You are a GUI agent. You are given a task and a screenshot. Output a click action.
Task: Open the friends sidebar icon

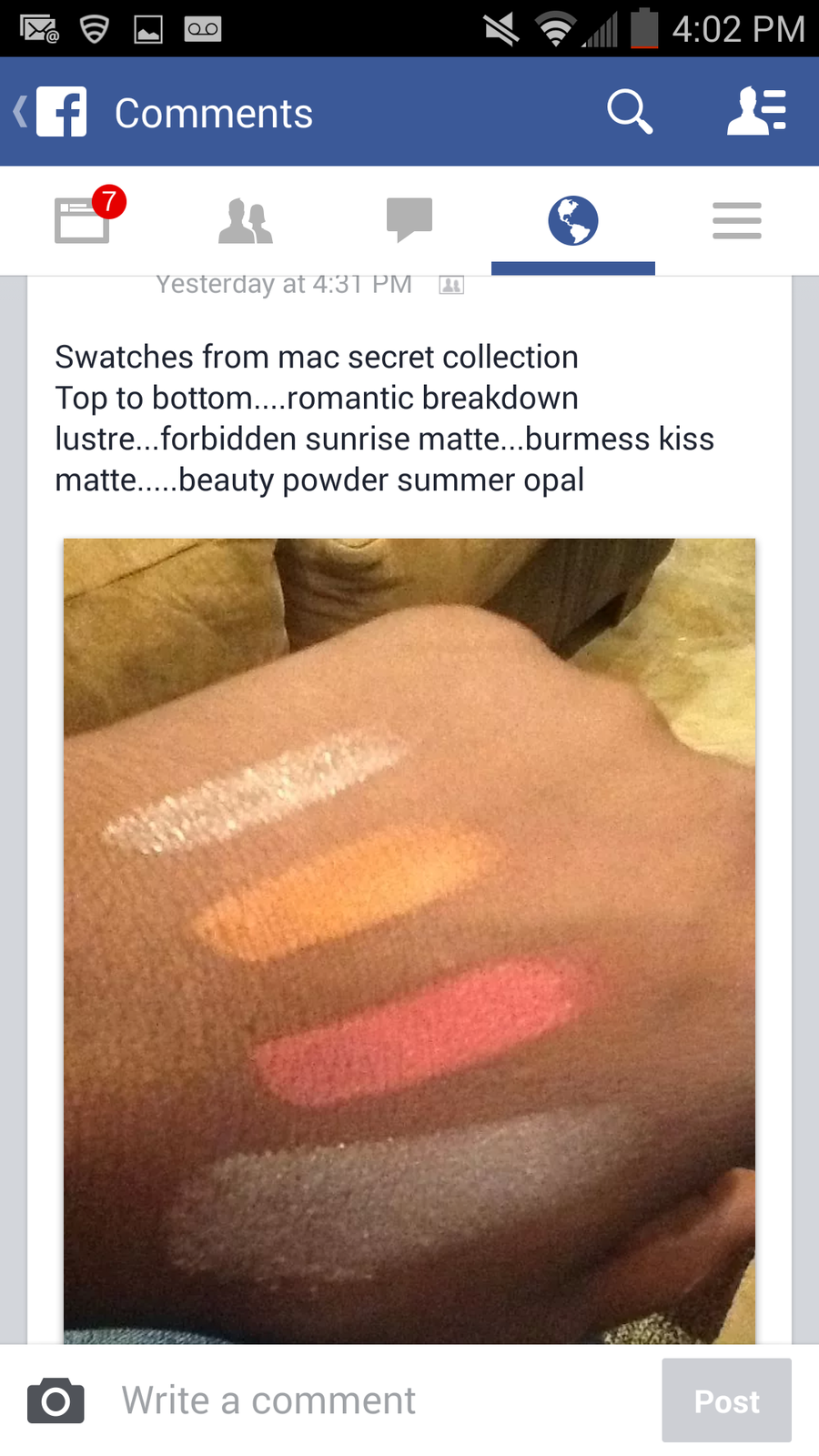(x=756, y=112)
